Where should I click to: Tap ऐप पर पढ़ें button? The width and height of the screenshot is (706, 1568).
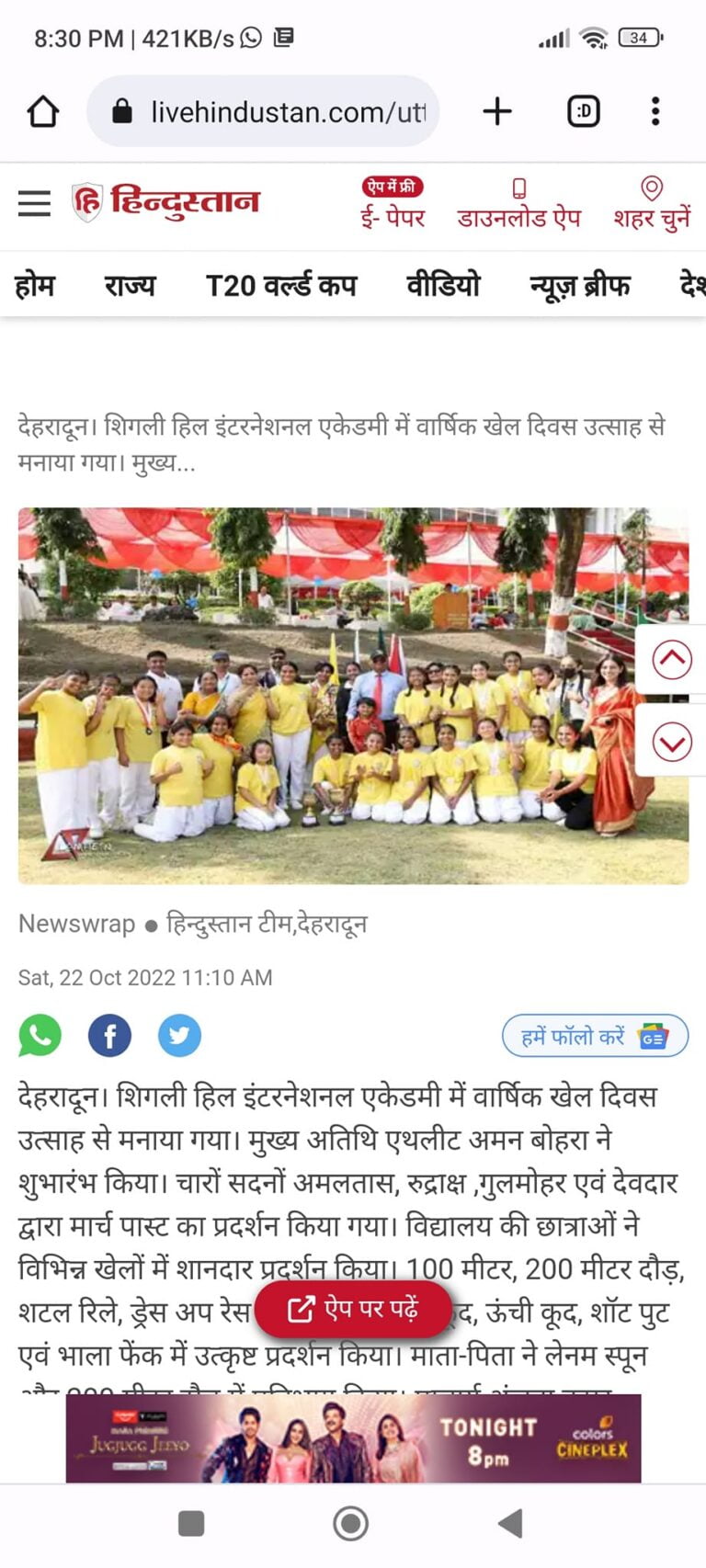pos(354,1309)
